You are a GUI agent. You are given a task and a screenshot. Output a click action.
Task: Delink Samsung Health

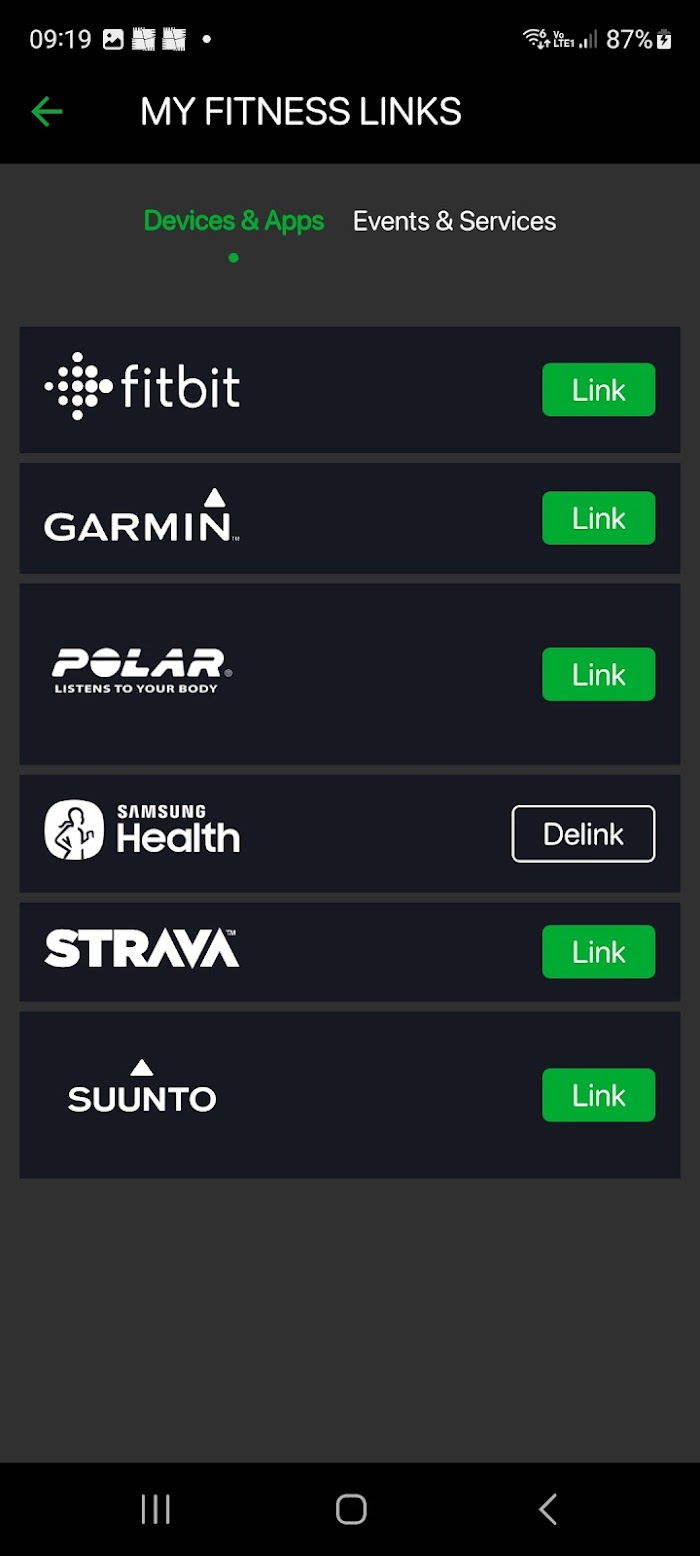coord(583,834)
